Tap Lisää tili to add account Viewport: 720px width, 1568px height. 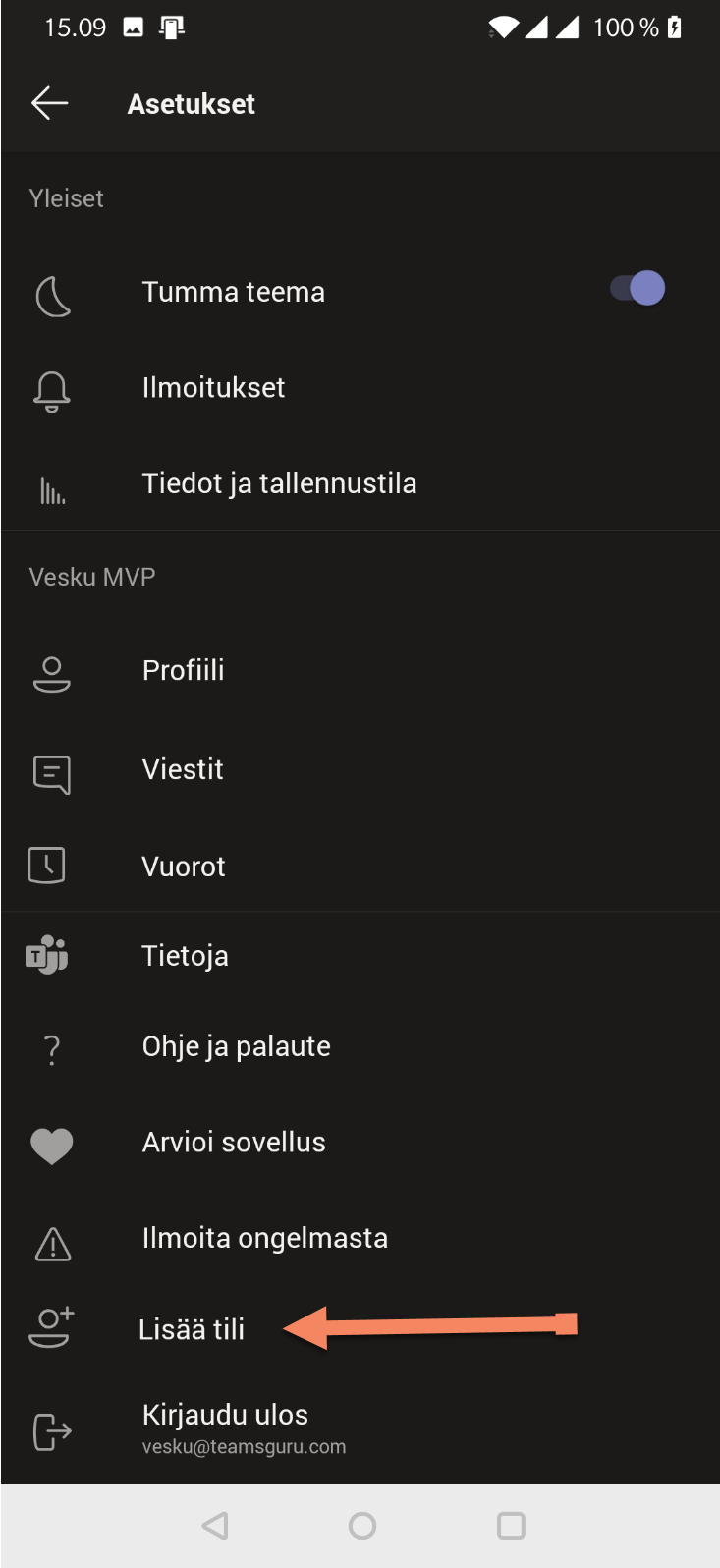coord(192,1329)
